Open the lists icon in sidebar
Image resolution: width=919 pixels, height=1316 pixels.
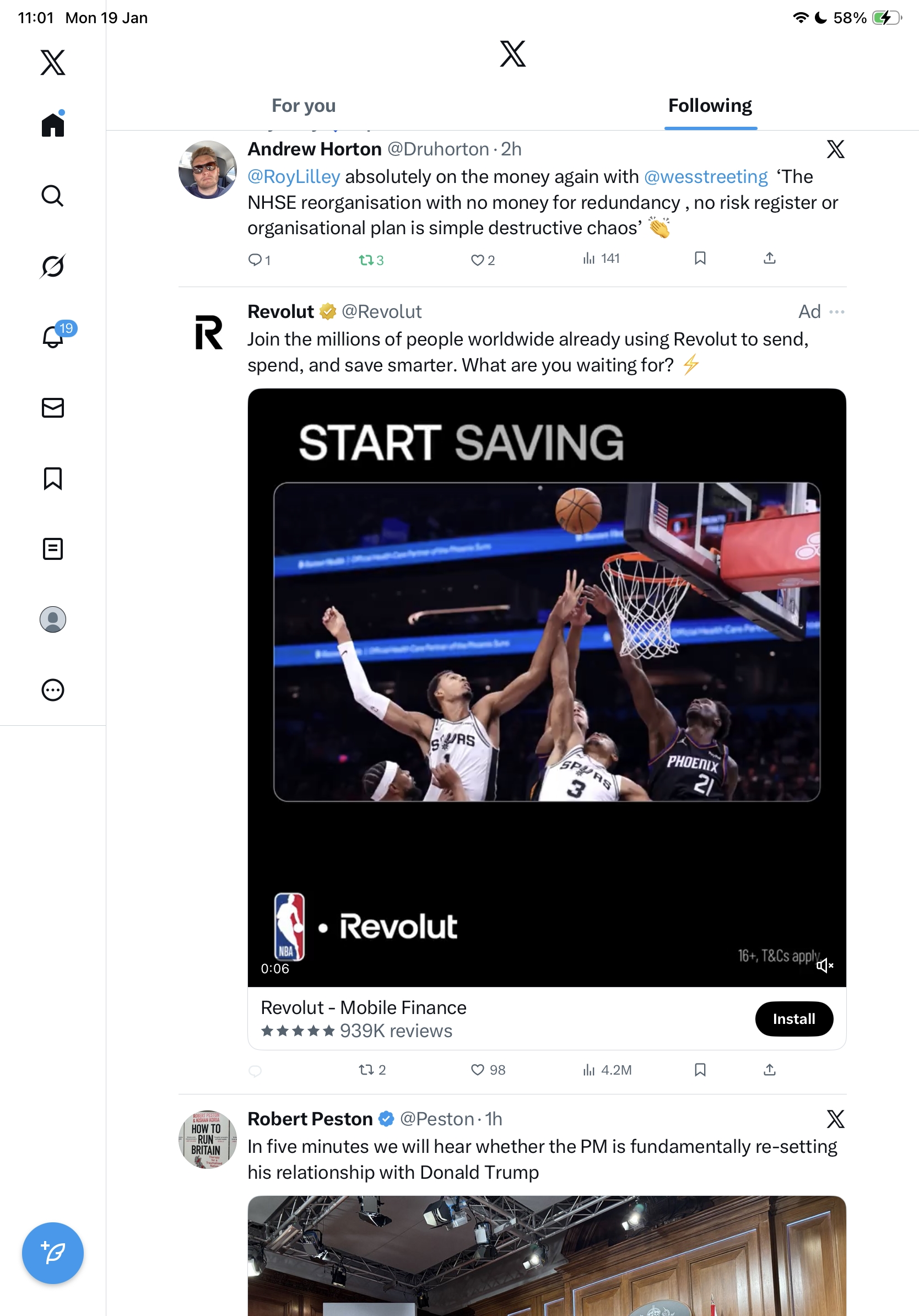point(53,548)
